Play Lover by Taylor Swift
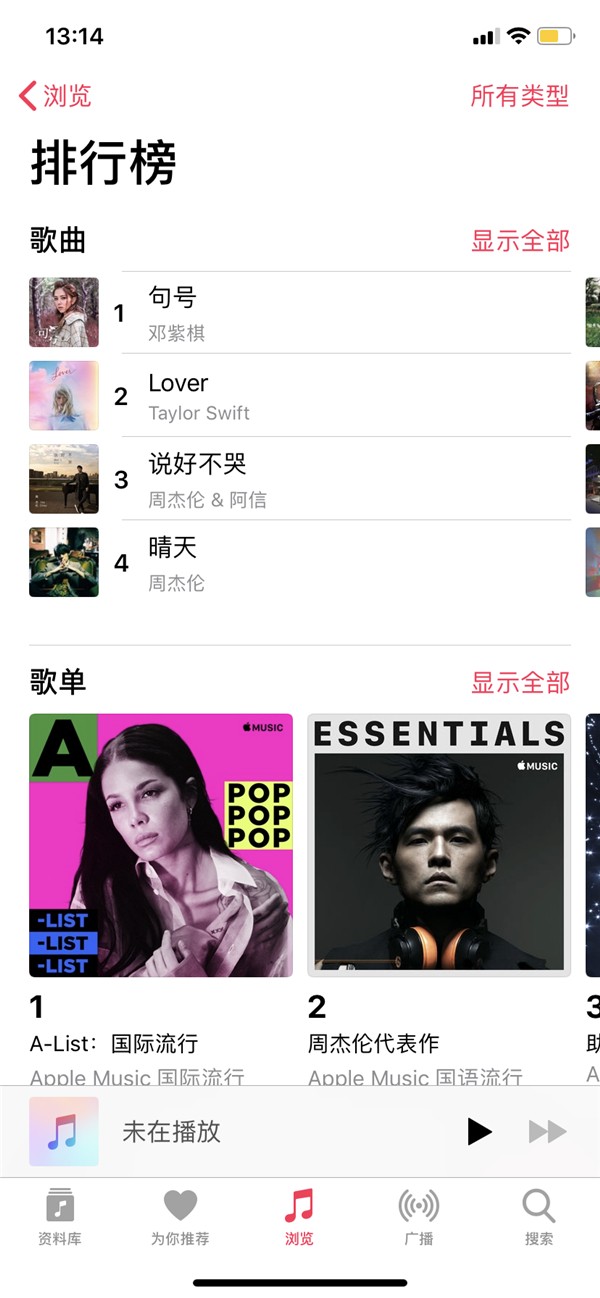The image size is (600, 1298). coord(300,396)
